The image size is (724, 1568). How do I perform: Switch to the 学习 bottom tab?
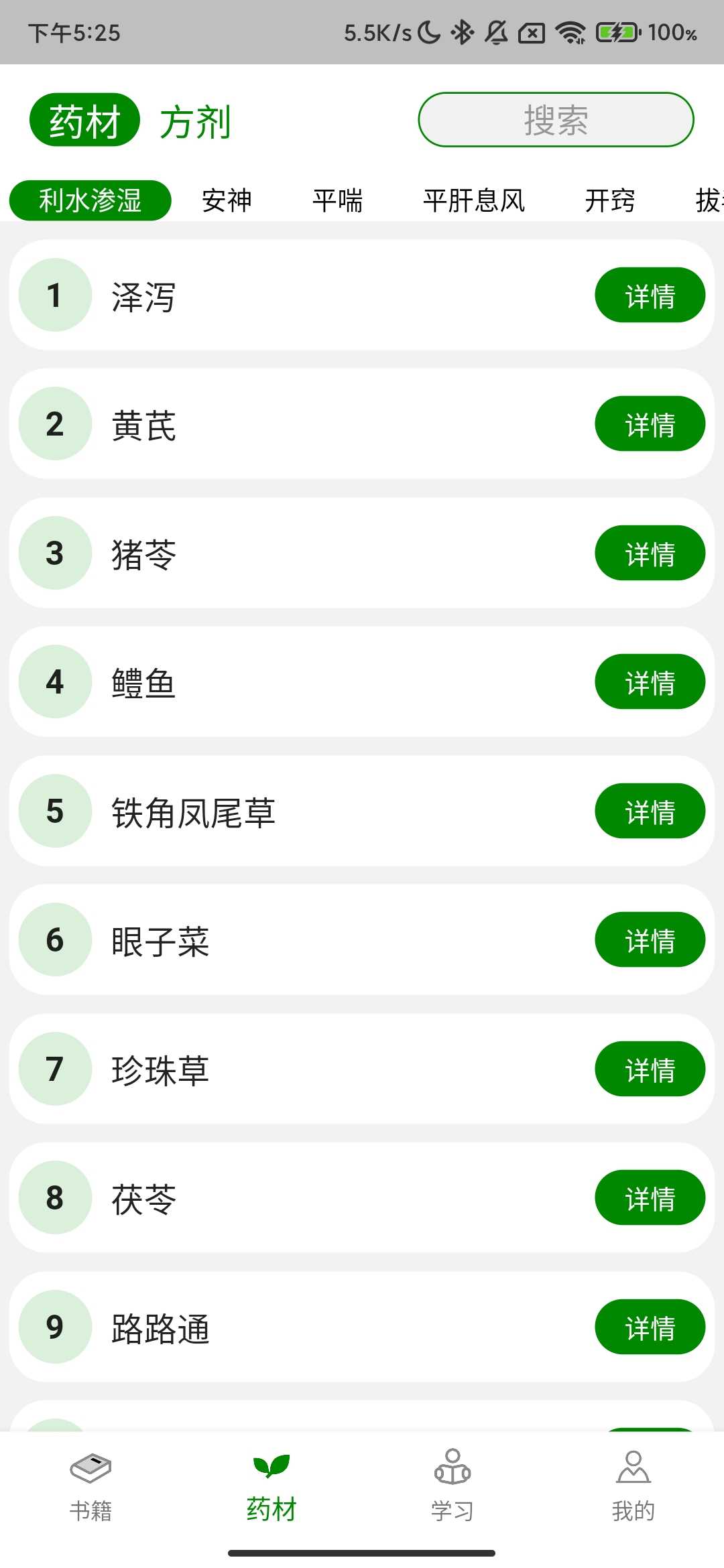pyautogui.click(x=452, y=1484)
